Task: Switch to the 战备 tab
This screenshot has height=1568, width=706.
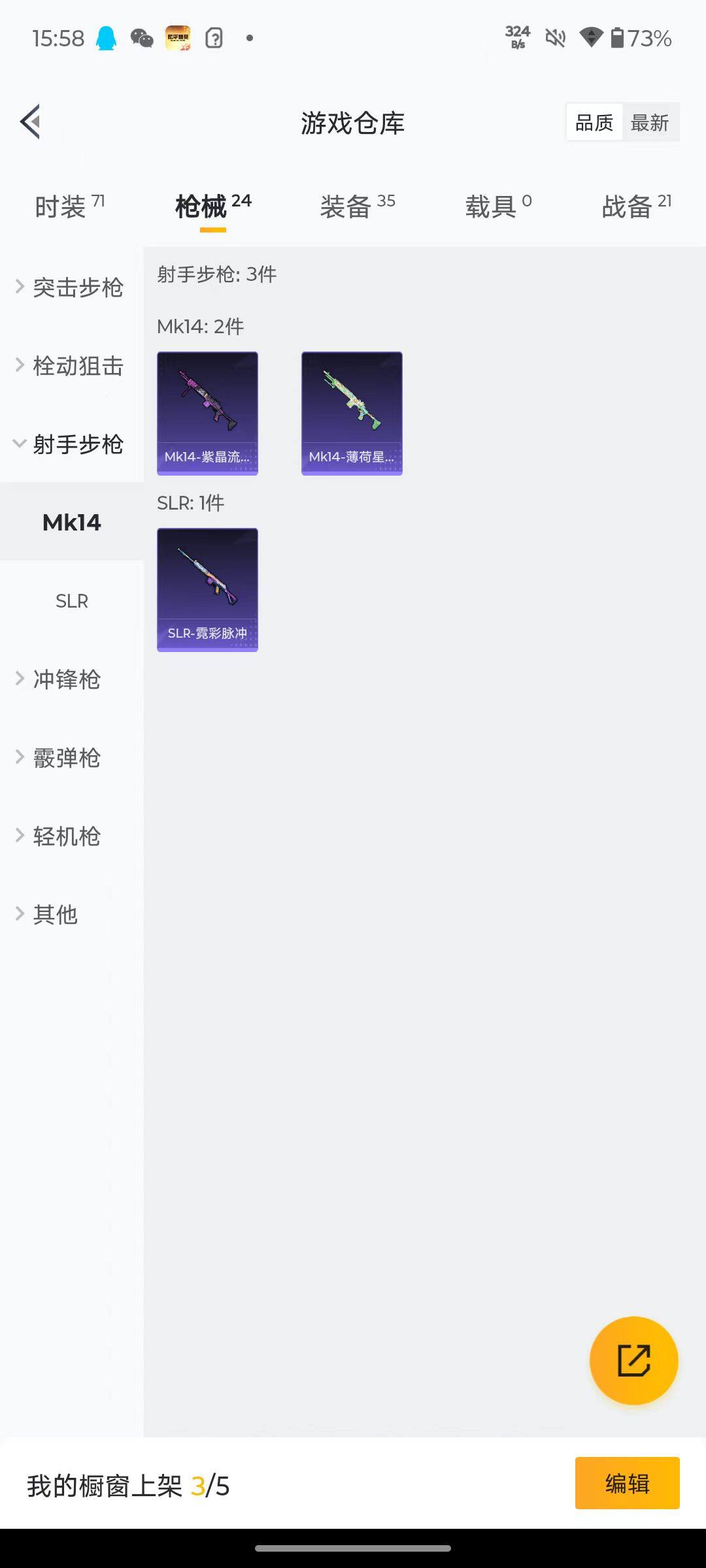Action: click(x=635, y=206)
